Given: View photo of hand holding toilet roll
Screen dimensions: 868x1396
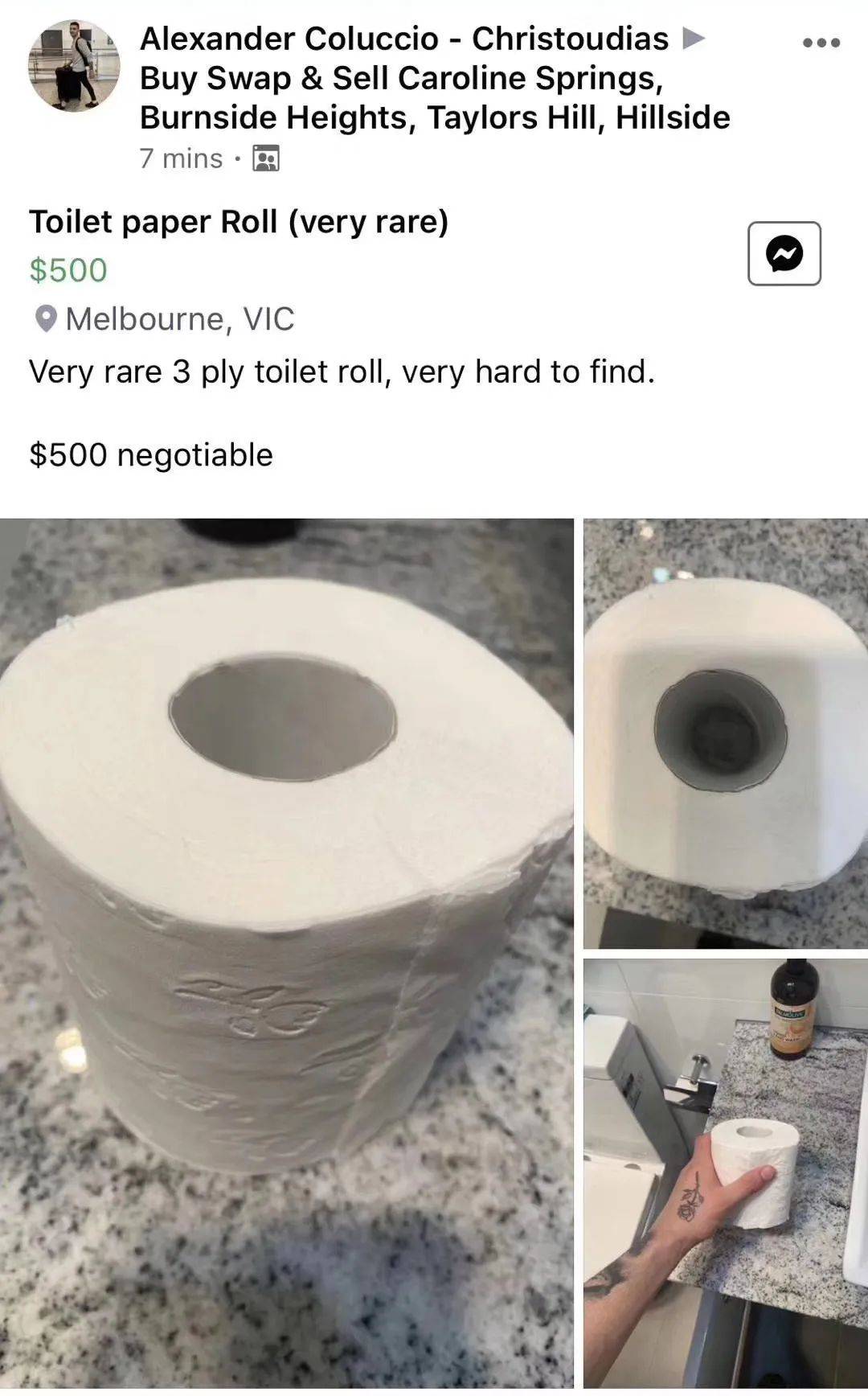Looking at the screenshot, I should (725, 1174).
